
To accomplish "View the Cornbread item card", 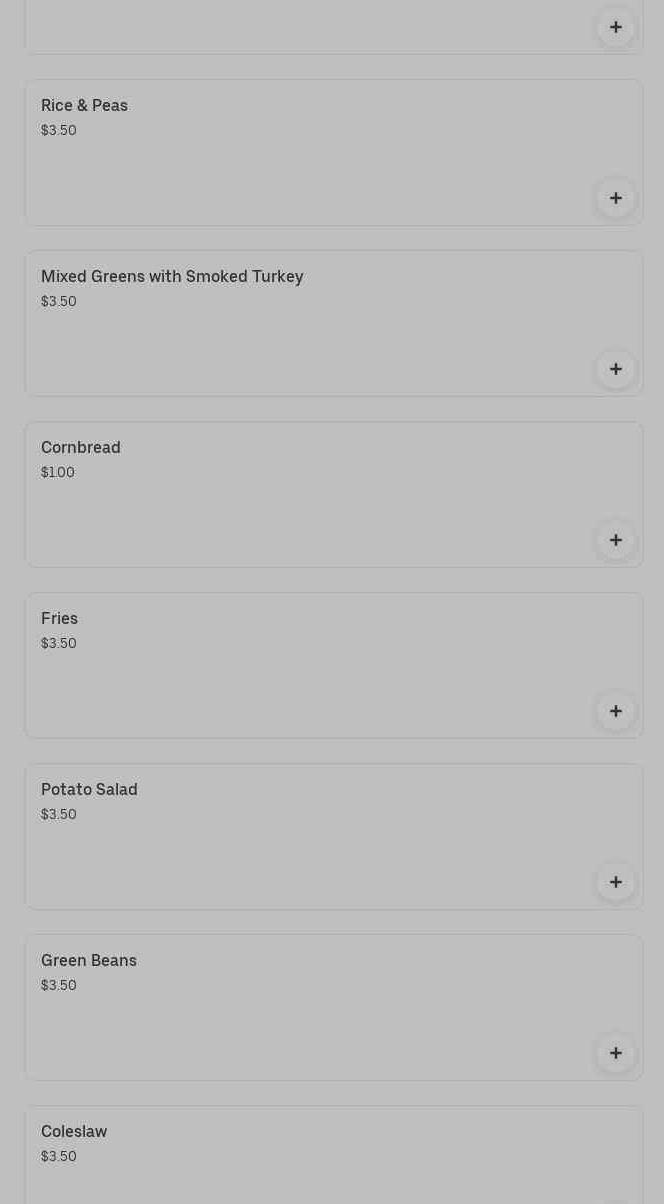I will pyautogui.click(x=300, y=493).
